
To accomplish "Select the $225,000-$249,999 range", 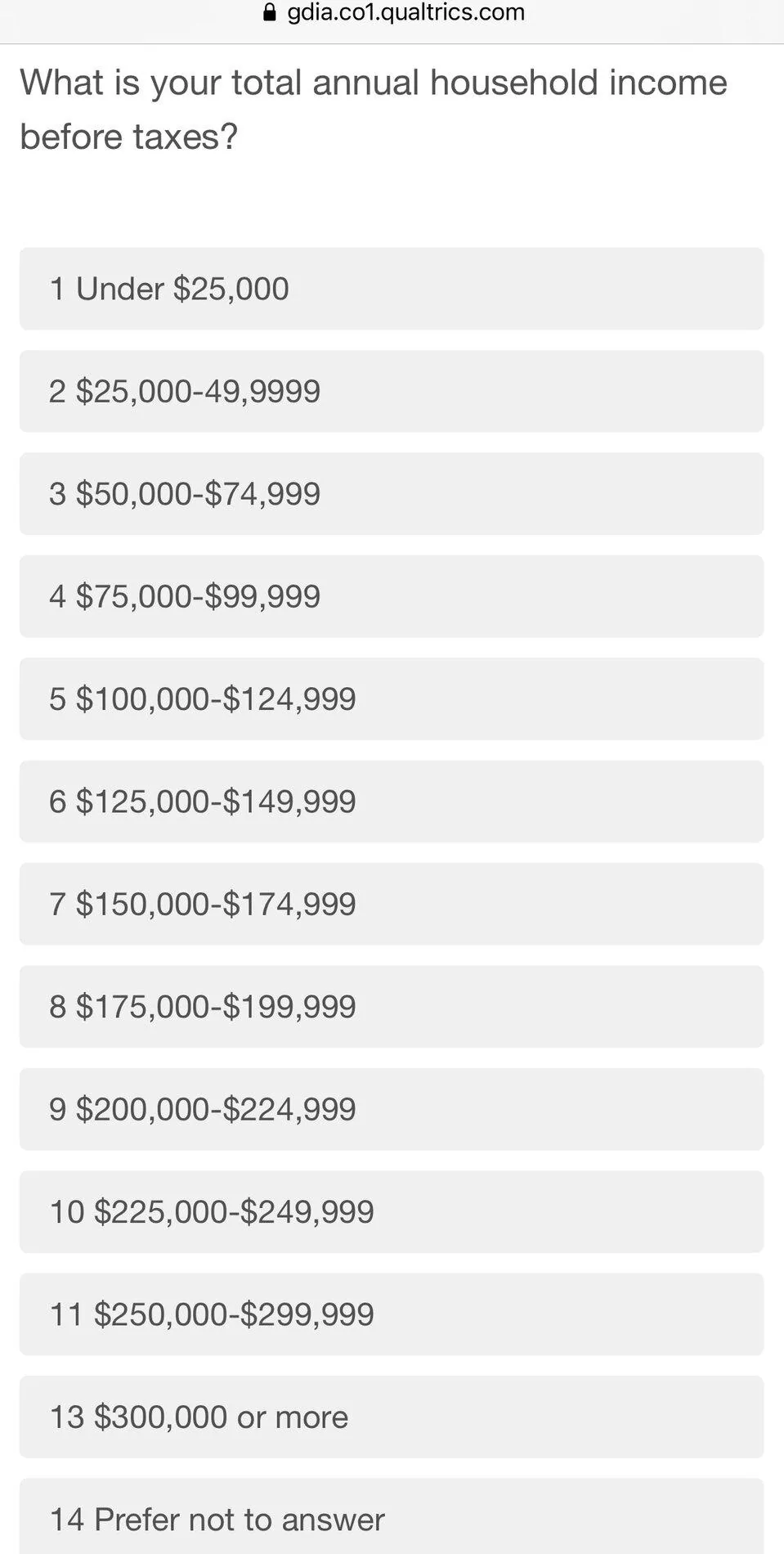I will (392, 1212).
